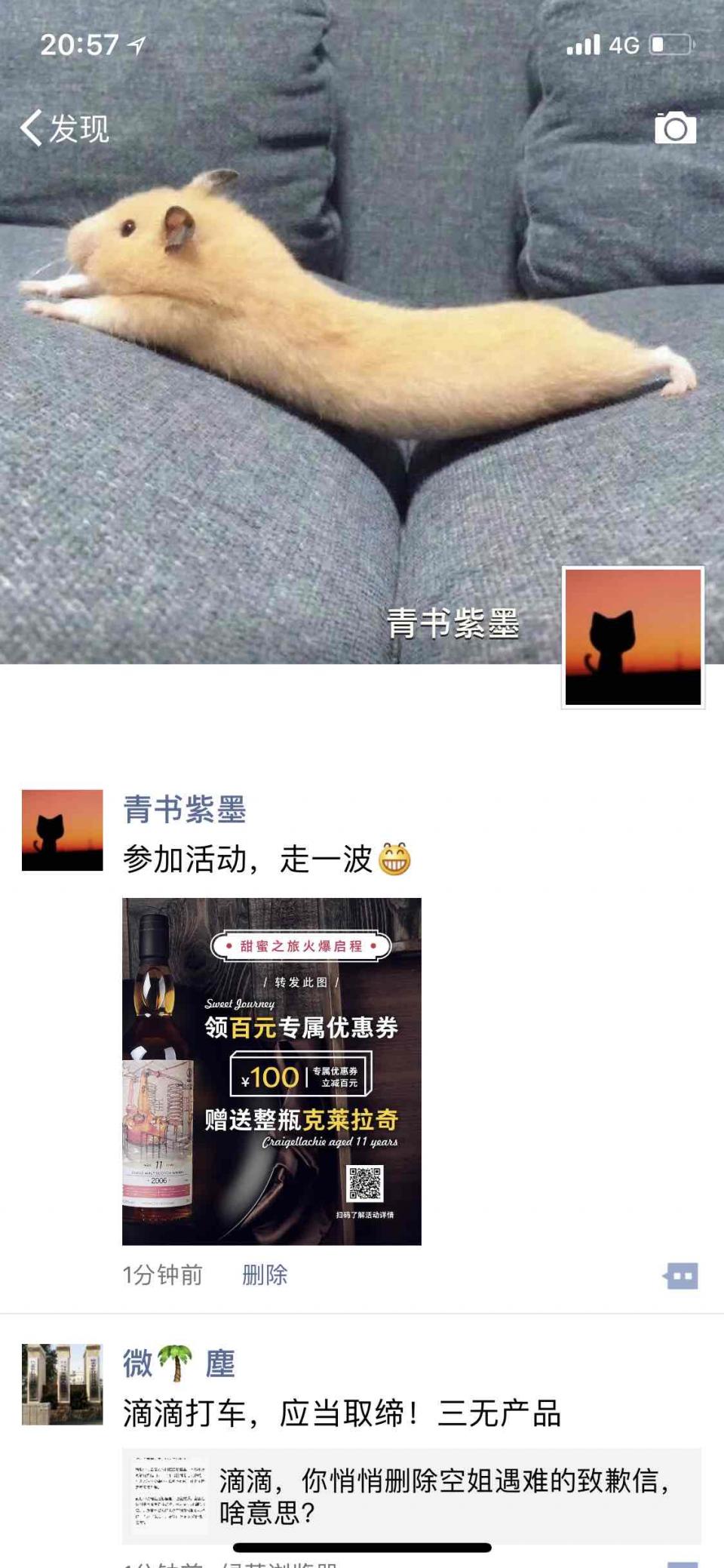This screenshot has width=724, height=1568.
Task: Tap the battery indicator
Action: [x=670, y=45]
